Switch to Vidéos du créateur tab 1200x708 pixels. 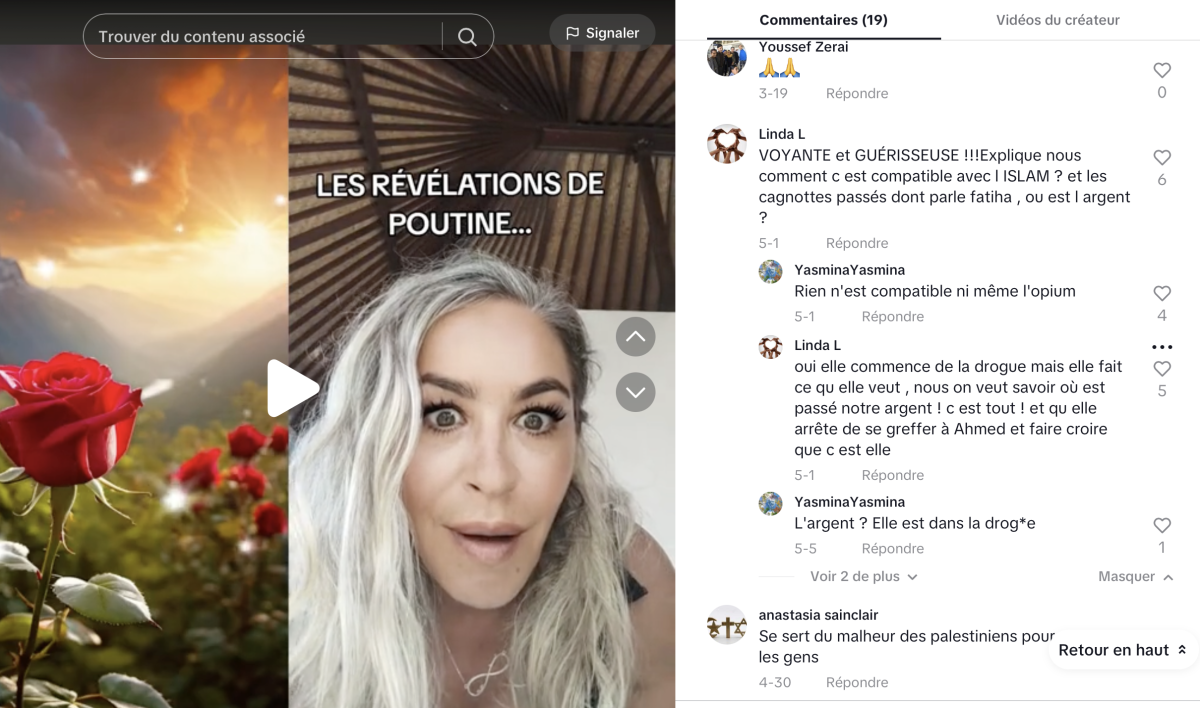point(1057,20)
